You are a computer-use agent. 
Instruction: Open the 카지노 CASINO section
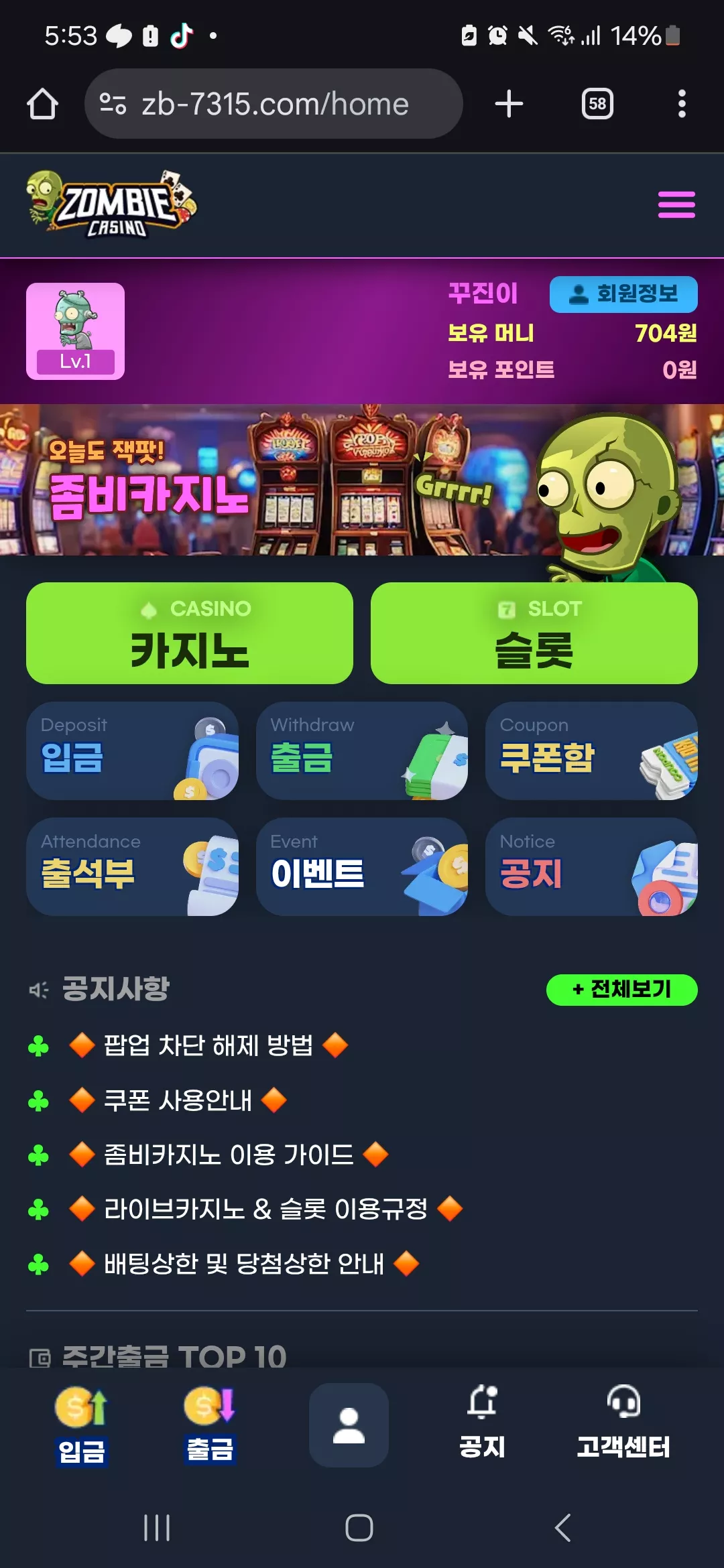click(190, 633)
